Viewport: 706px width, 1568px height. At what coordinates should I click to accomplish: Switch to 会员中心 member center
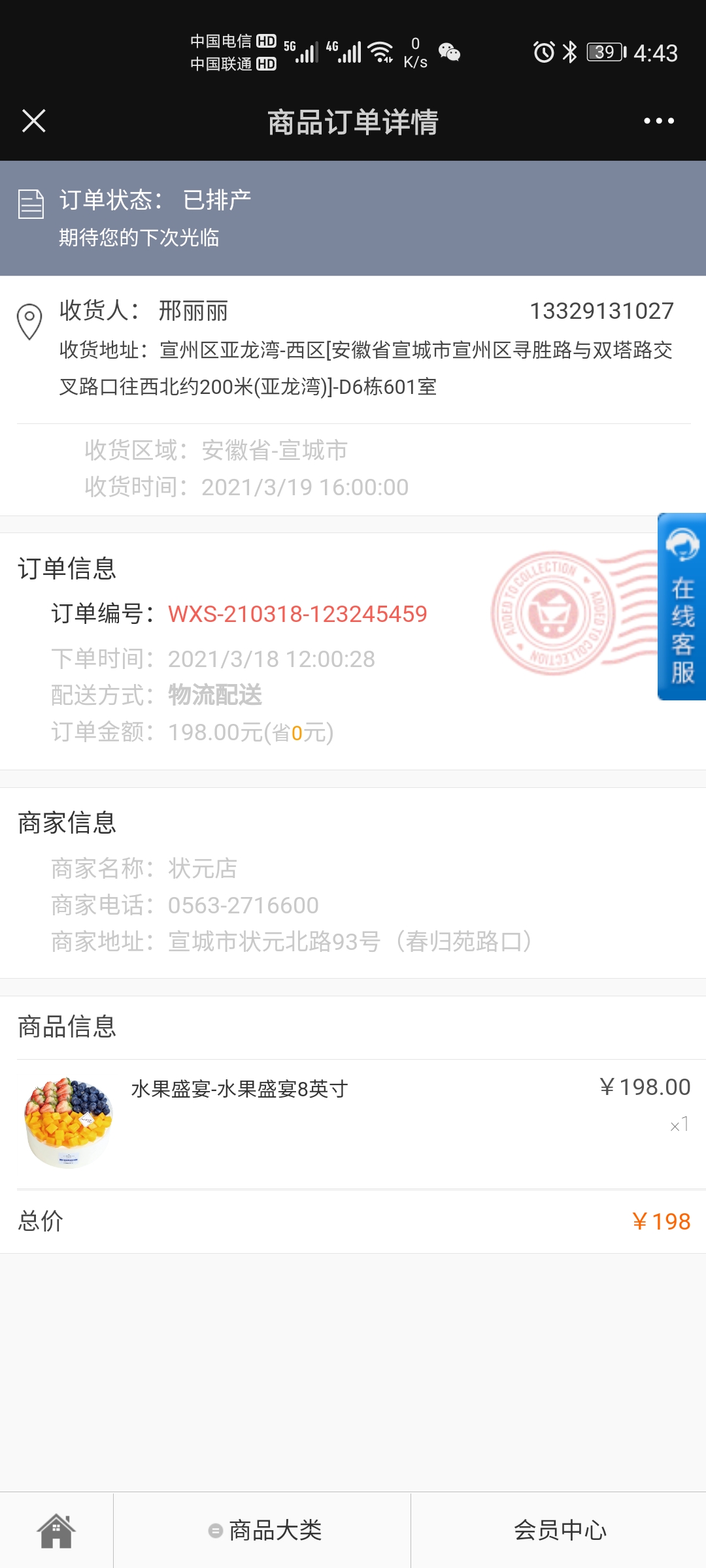pyautogui.click(x=559, y=1530)
